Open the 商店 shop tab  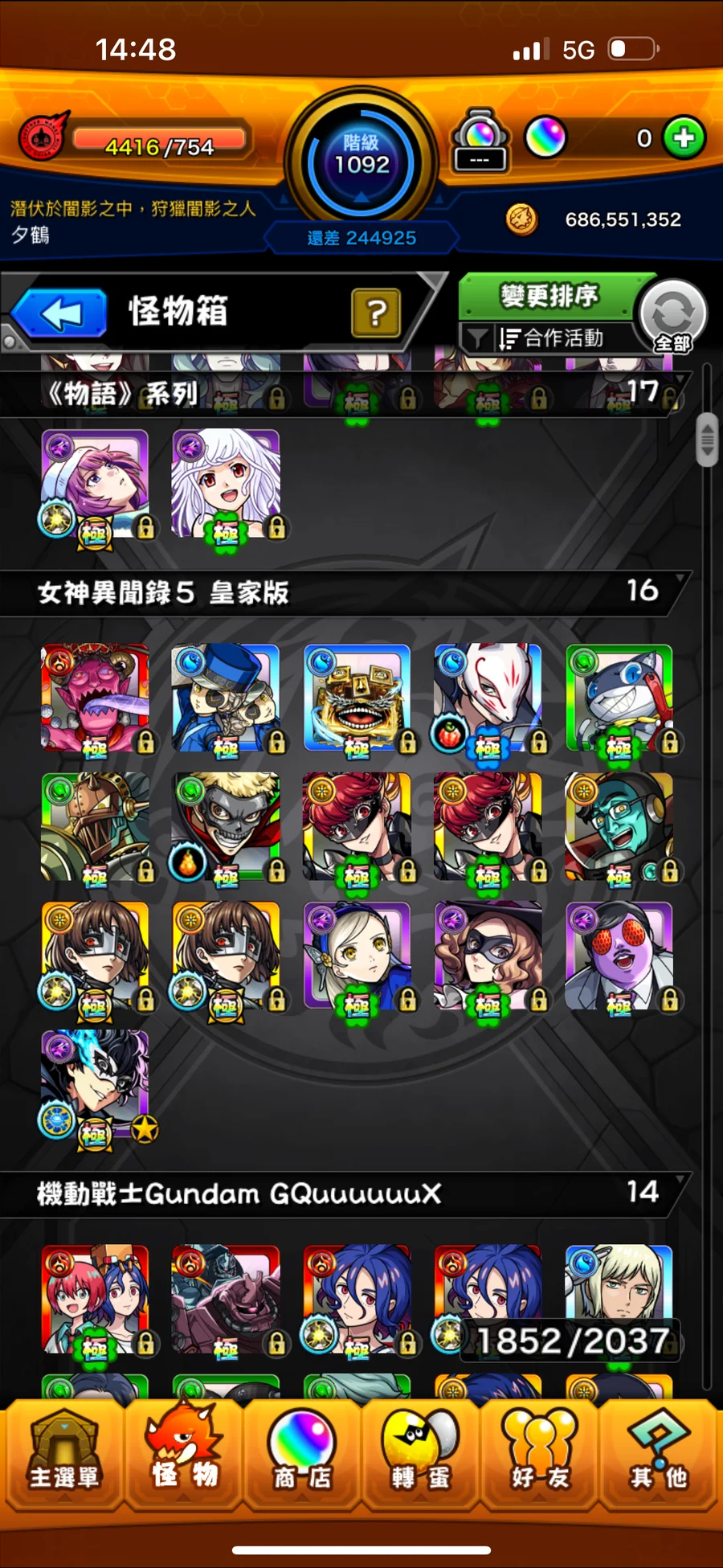click(302, 1455)
